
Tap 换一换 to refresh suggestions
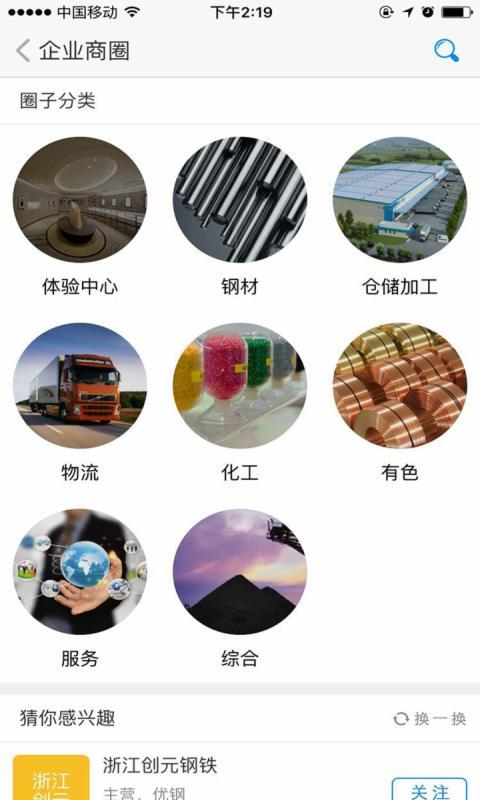(430, 719)
